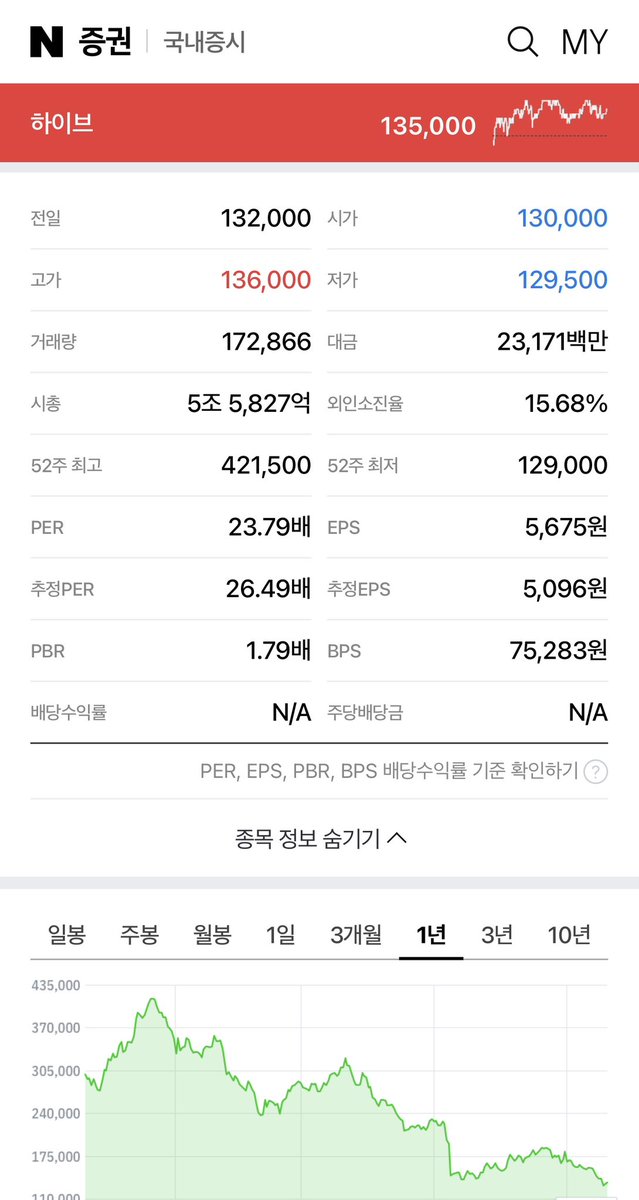Switch chart to 일봉

[67, 935]
